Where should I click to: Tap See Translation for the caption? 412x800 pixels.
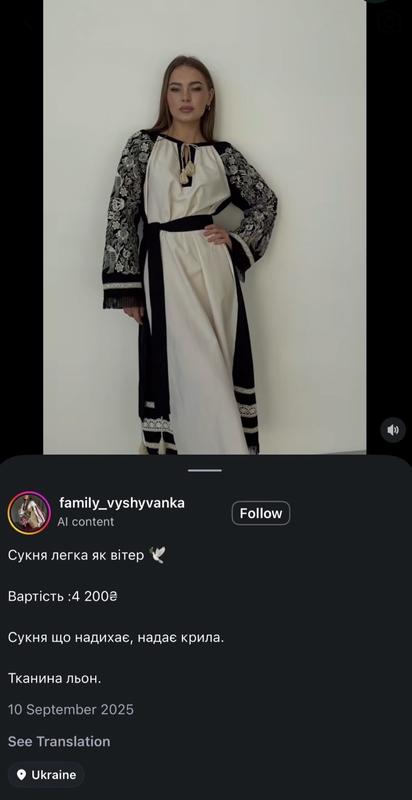pyautogui.click(x=59, y=741)
